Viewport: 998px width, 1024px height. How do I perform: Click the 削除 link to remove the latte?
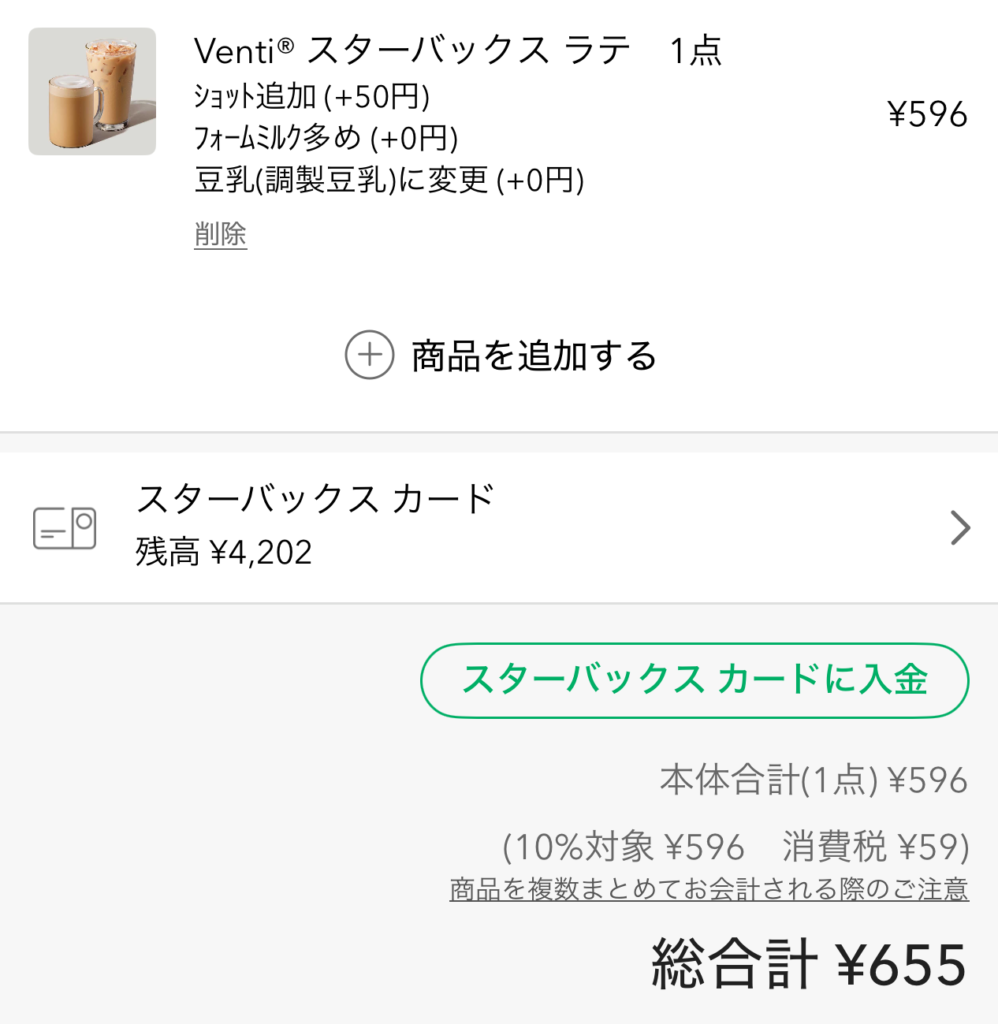[x=220, y=234]
